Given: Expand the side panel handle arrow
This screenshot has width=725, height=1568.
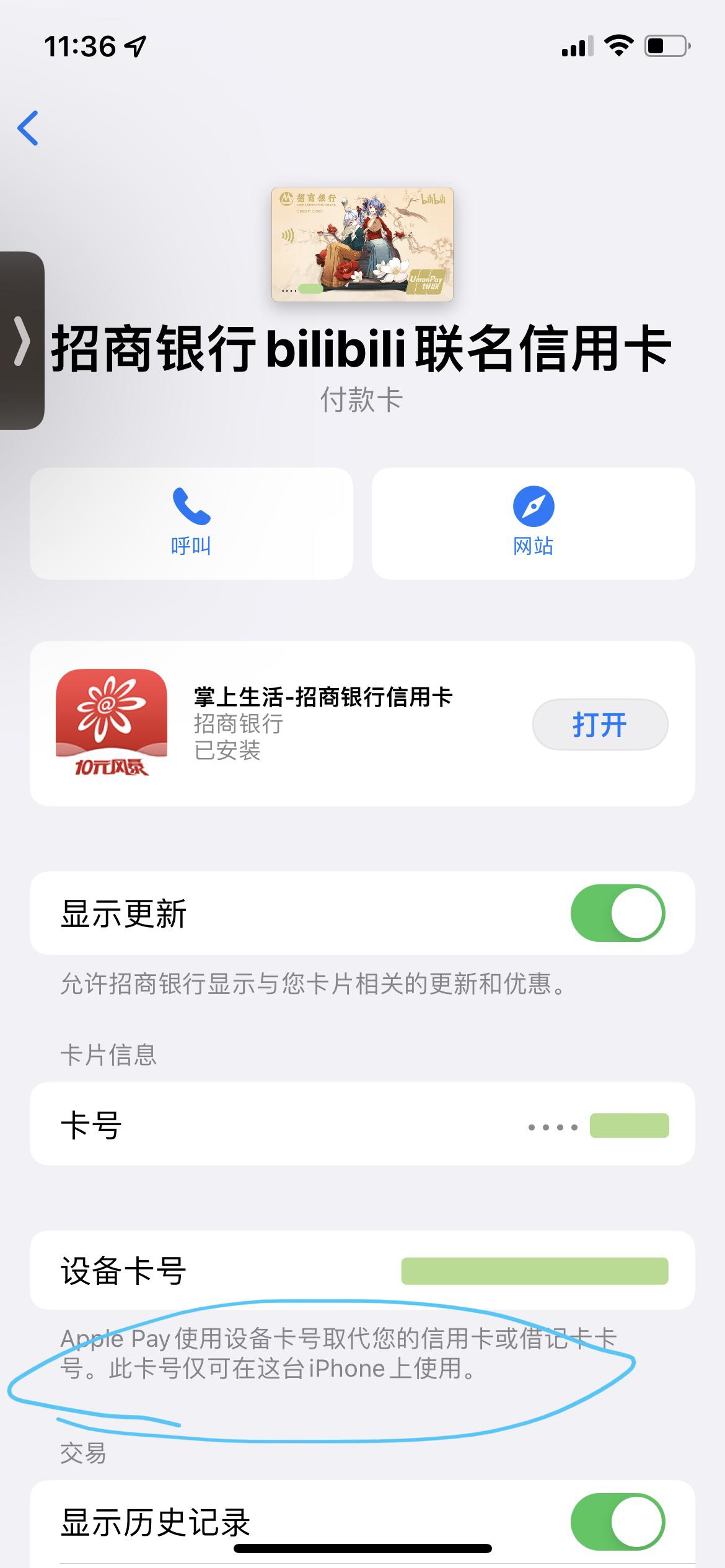Looking at the screenshot, I should tap(22, 340).
